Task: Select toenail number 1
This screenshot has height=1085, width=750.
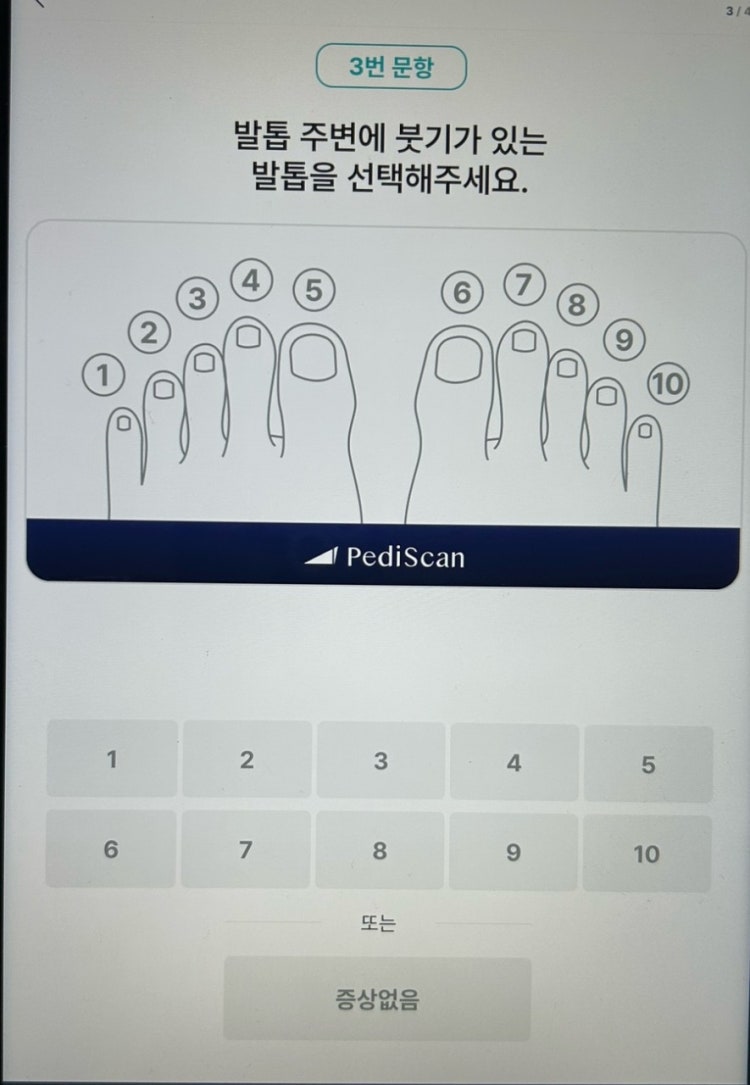Action: [111, 760]
